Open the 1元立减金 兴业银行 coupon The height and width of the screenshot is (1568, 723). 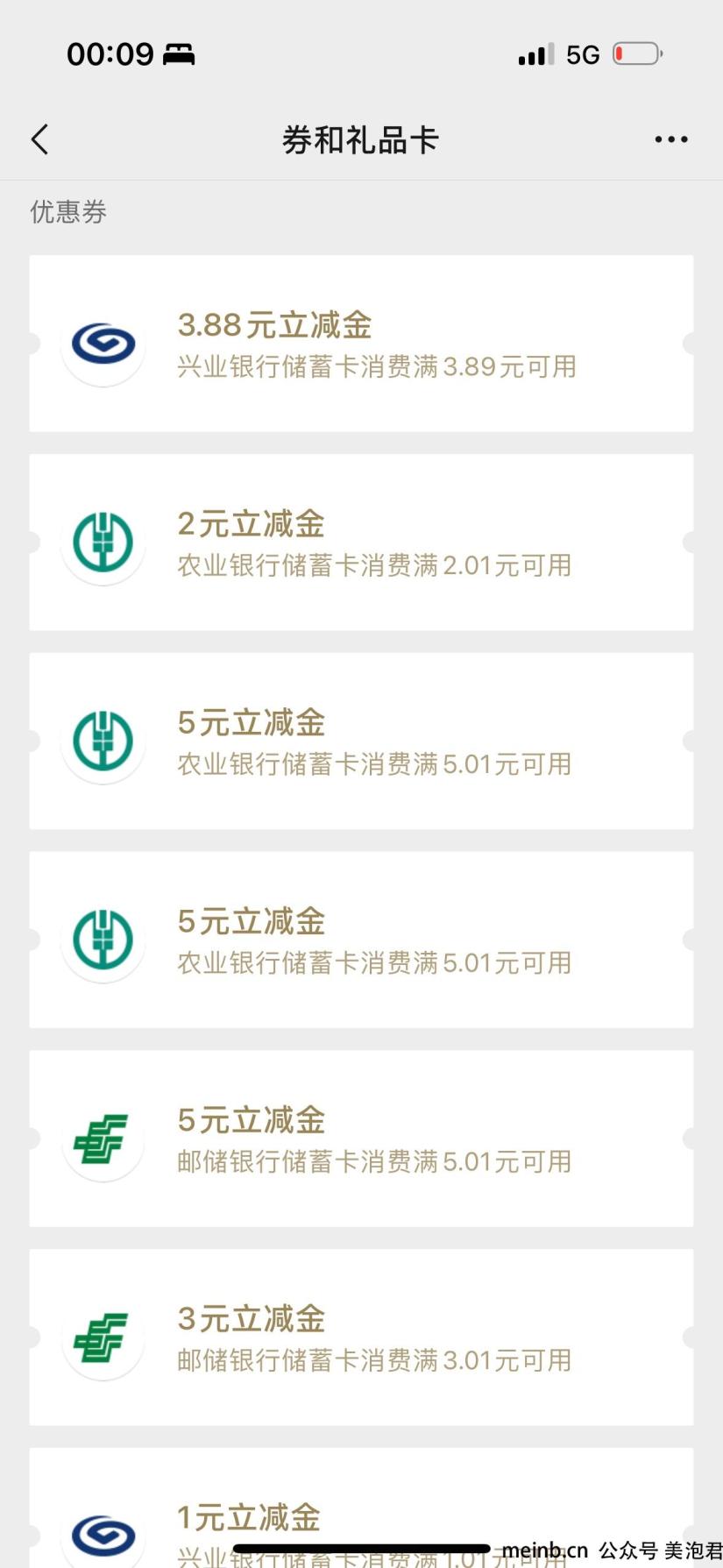coord(361,1508)
